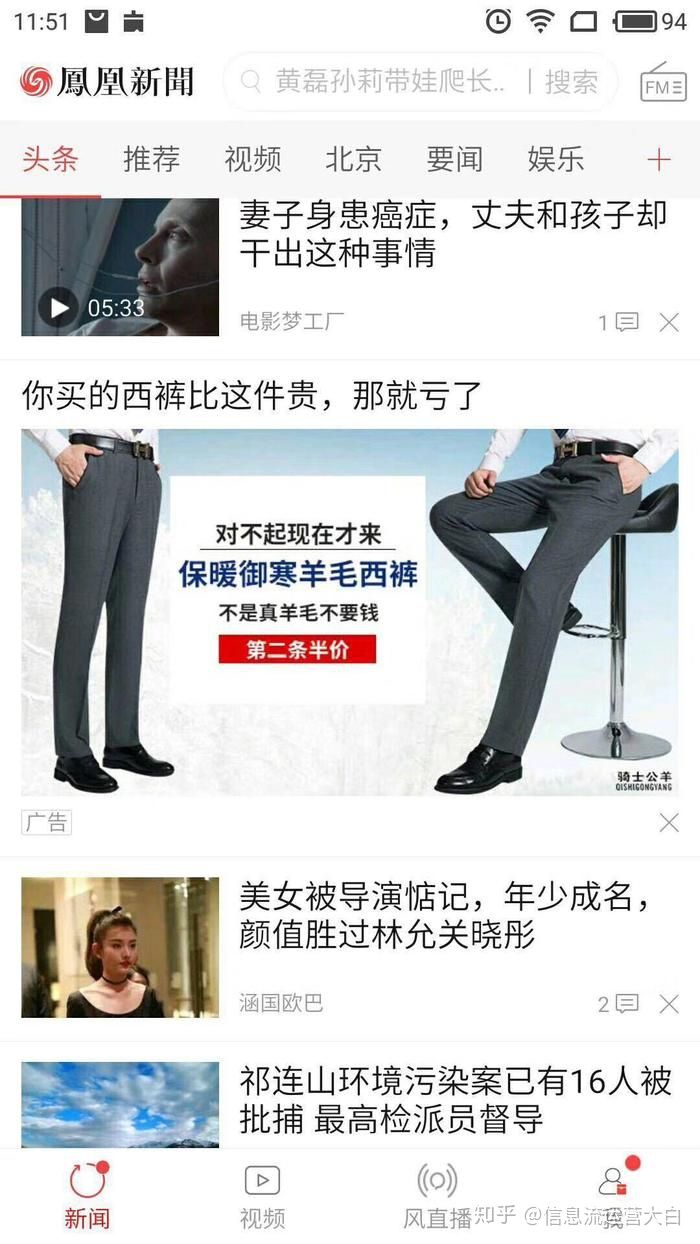This screenshot has width=700, height=1244.
Task: Switch to the 推荐 tab
Action: coord(151,159)
